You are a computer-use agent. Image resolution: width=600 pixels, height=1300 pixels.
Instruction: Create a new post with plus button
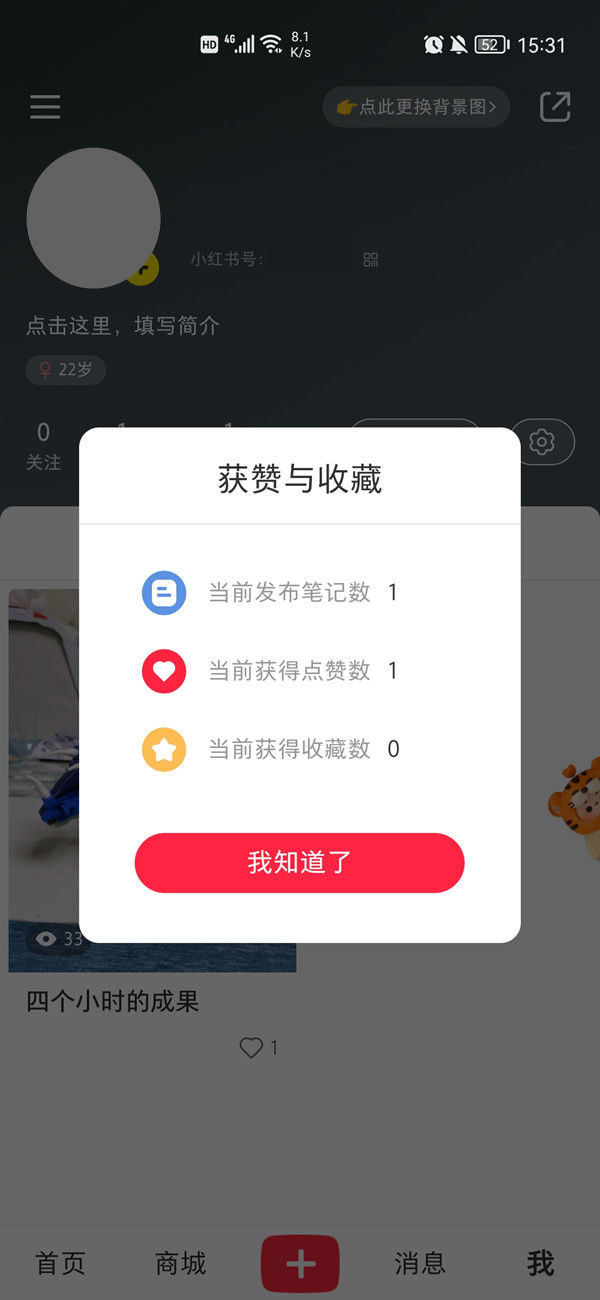(x=300, y=1263)
